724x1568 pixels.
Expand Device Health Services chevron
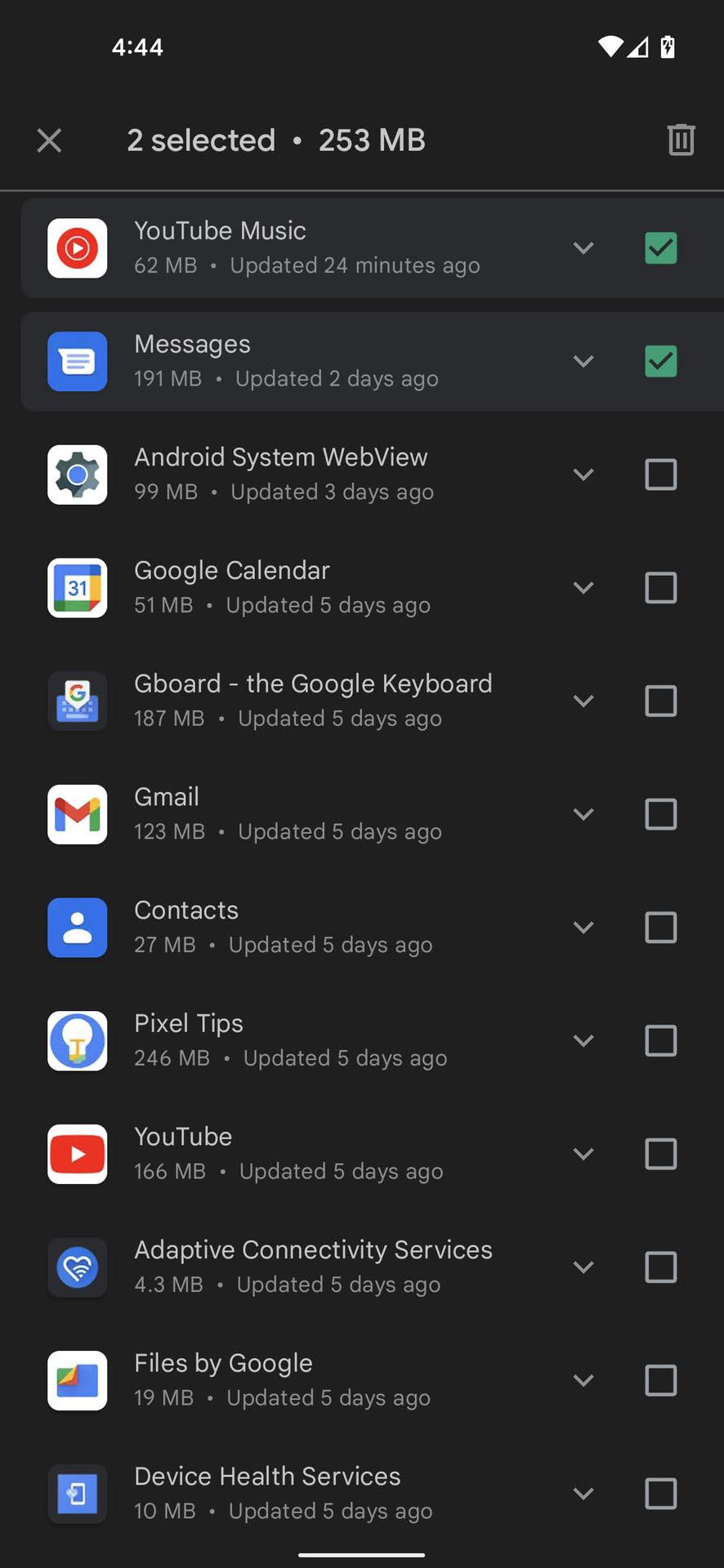pos(583,1494)
